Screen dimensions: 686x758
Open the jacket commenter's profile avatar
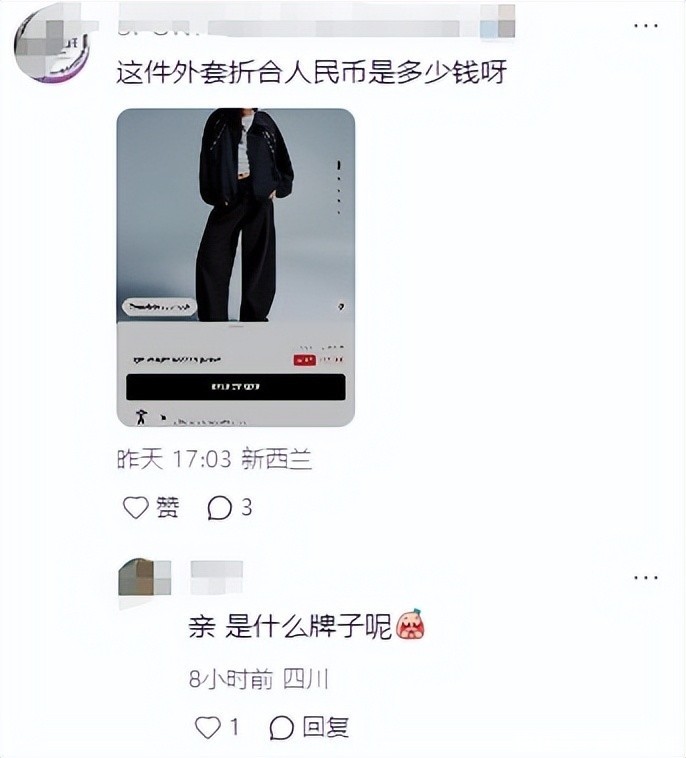click(x=51, y=44)
